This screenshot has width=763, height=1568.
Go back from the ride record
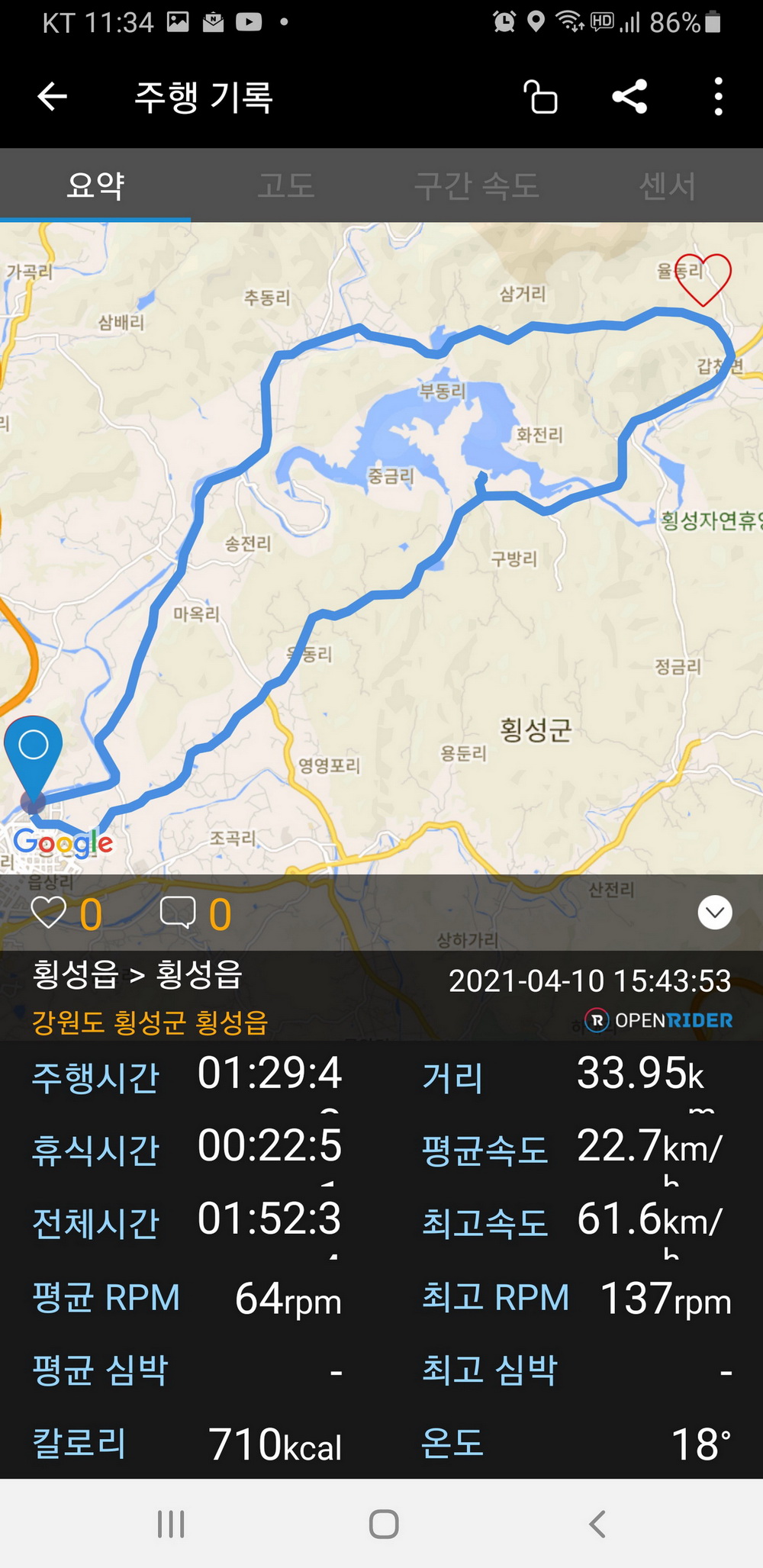click(x=52, y=97)
